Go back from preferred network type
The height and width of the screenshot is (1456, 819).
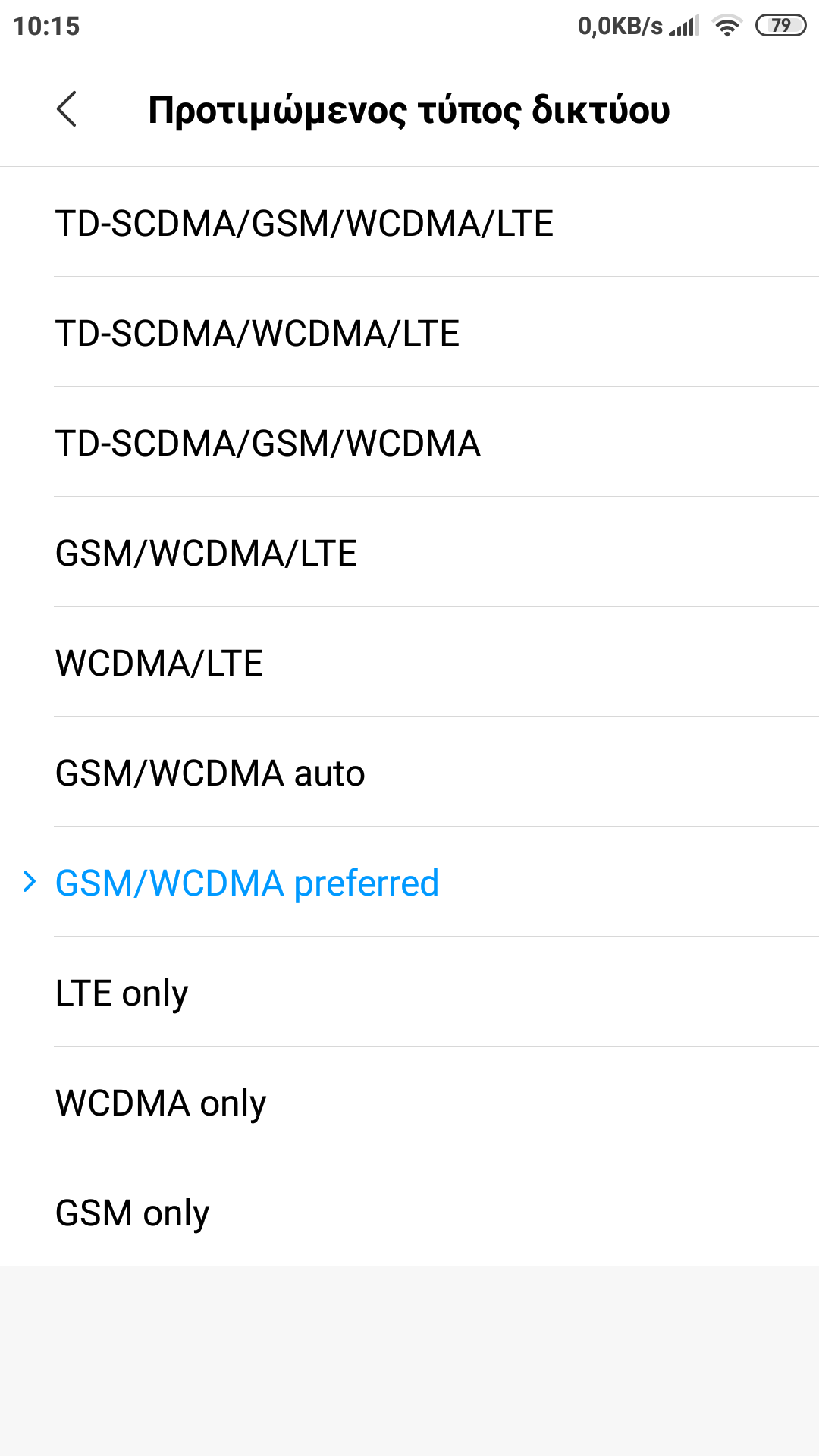point(67,109)
